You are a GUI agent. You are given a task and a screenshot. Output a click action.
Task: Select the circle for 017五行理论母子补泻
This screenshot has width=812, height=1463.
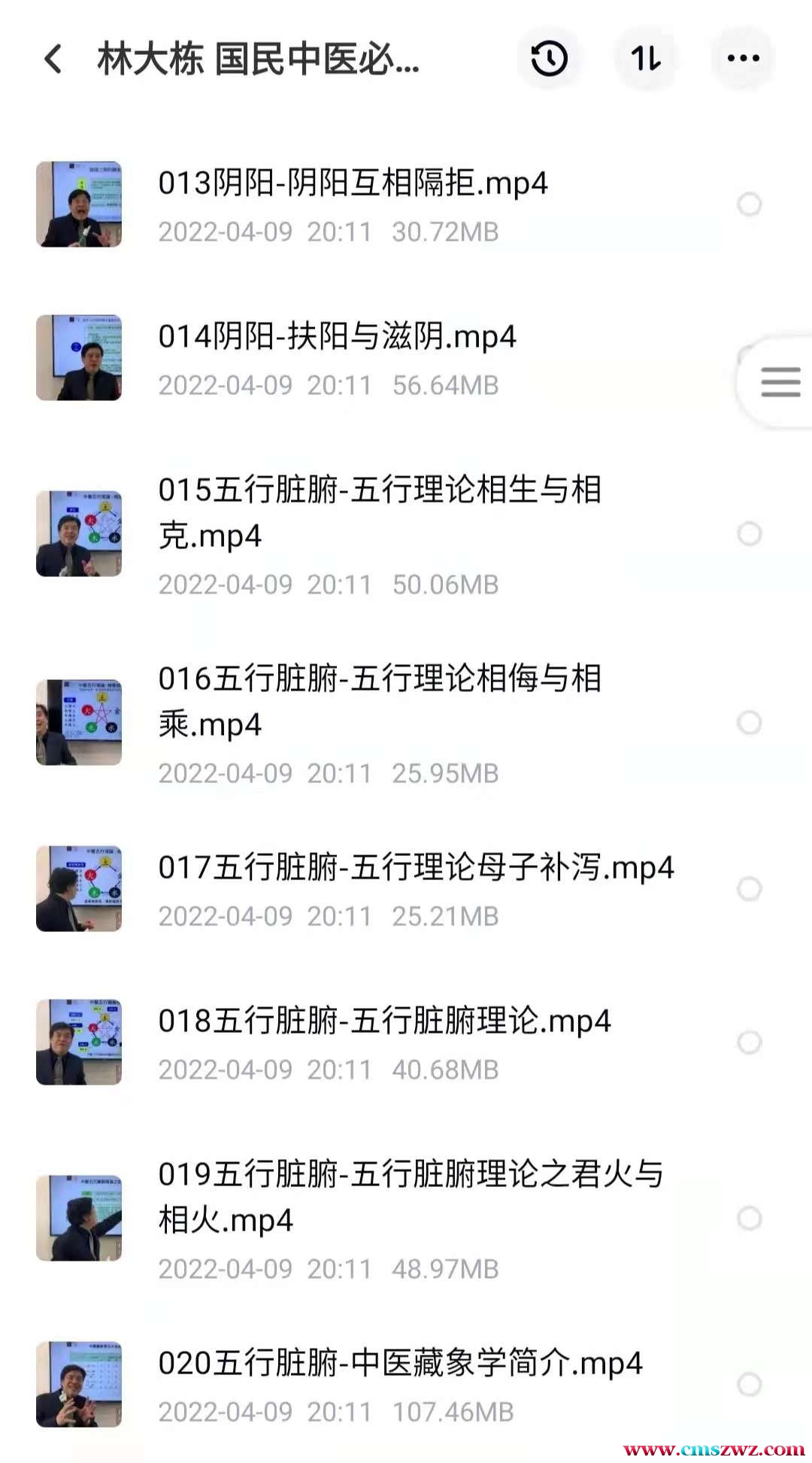click(x=750, y=889)
